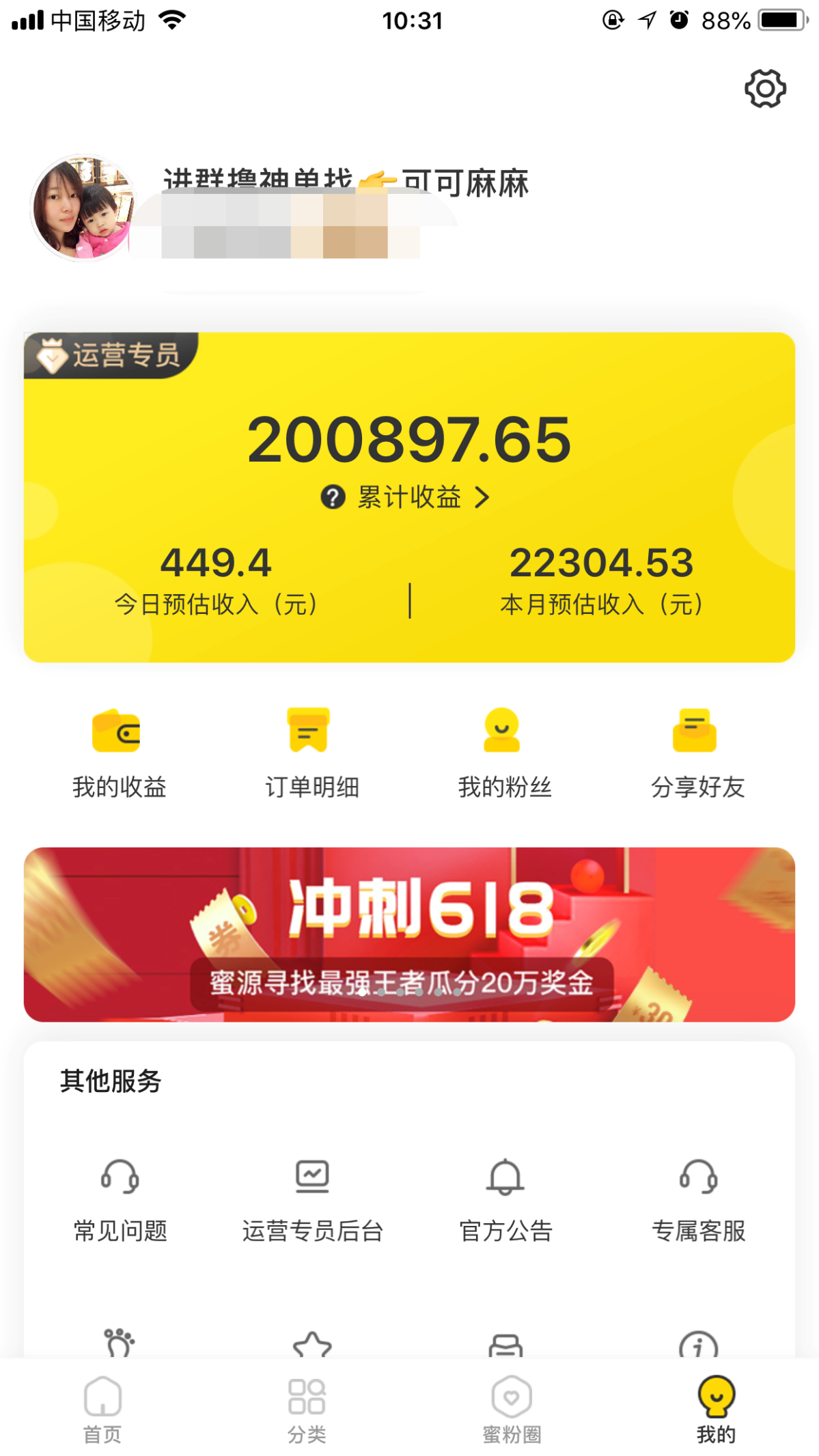Tap the profile avatar photo
Image resolution: width=819 pixels, height=1456 pixels.
click(83, 208)
